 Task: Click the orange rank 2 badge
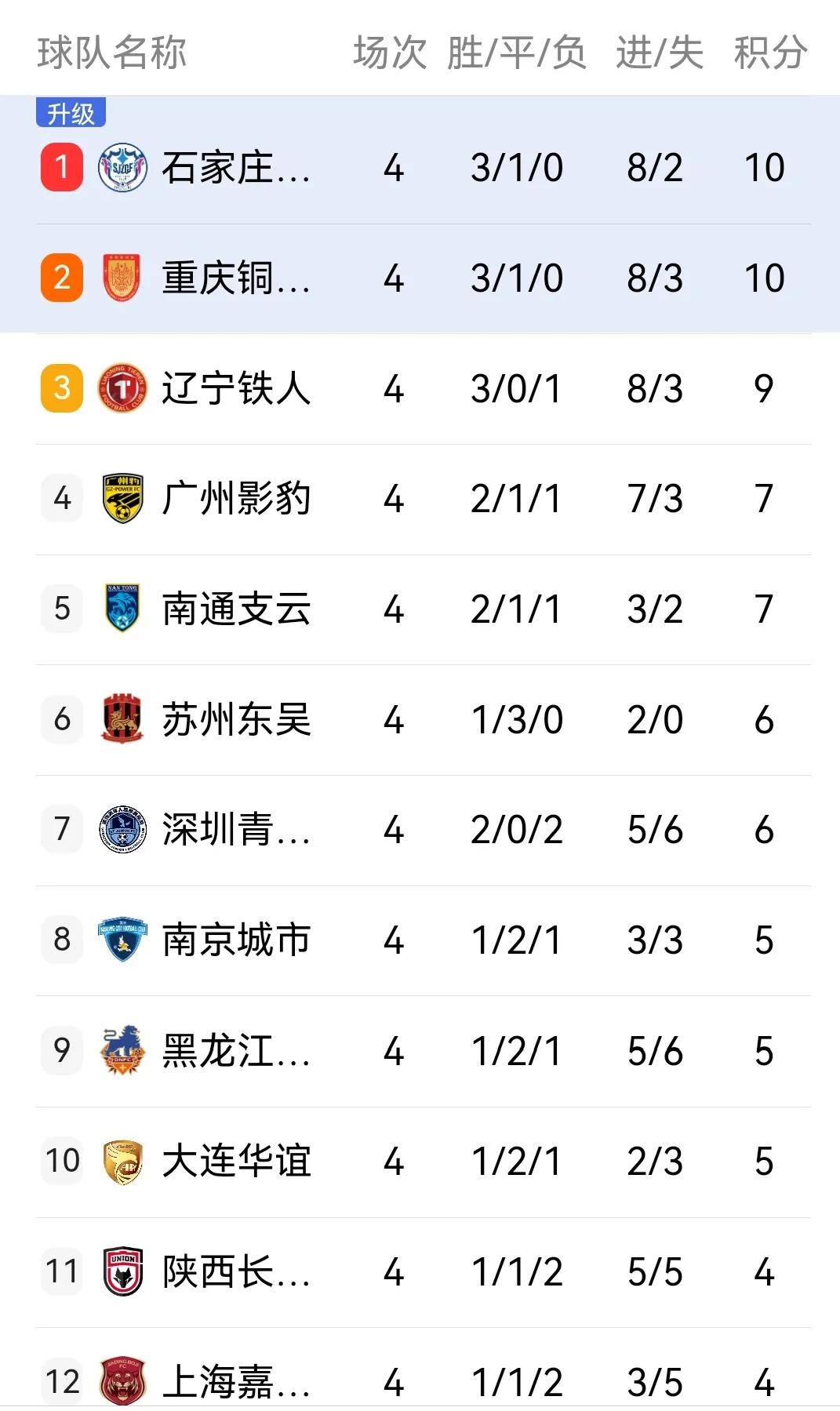(61, 277)
